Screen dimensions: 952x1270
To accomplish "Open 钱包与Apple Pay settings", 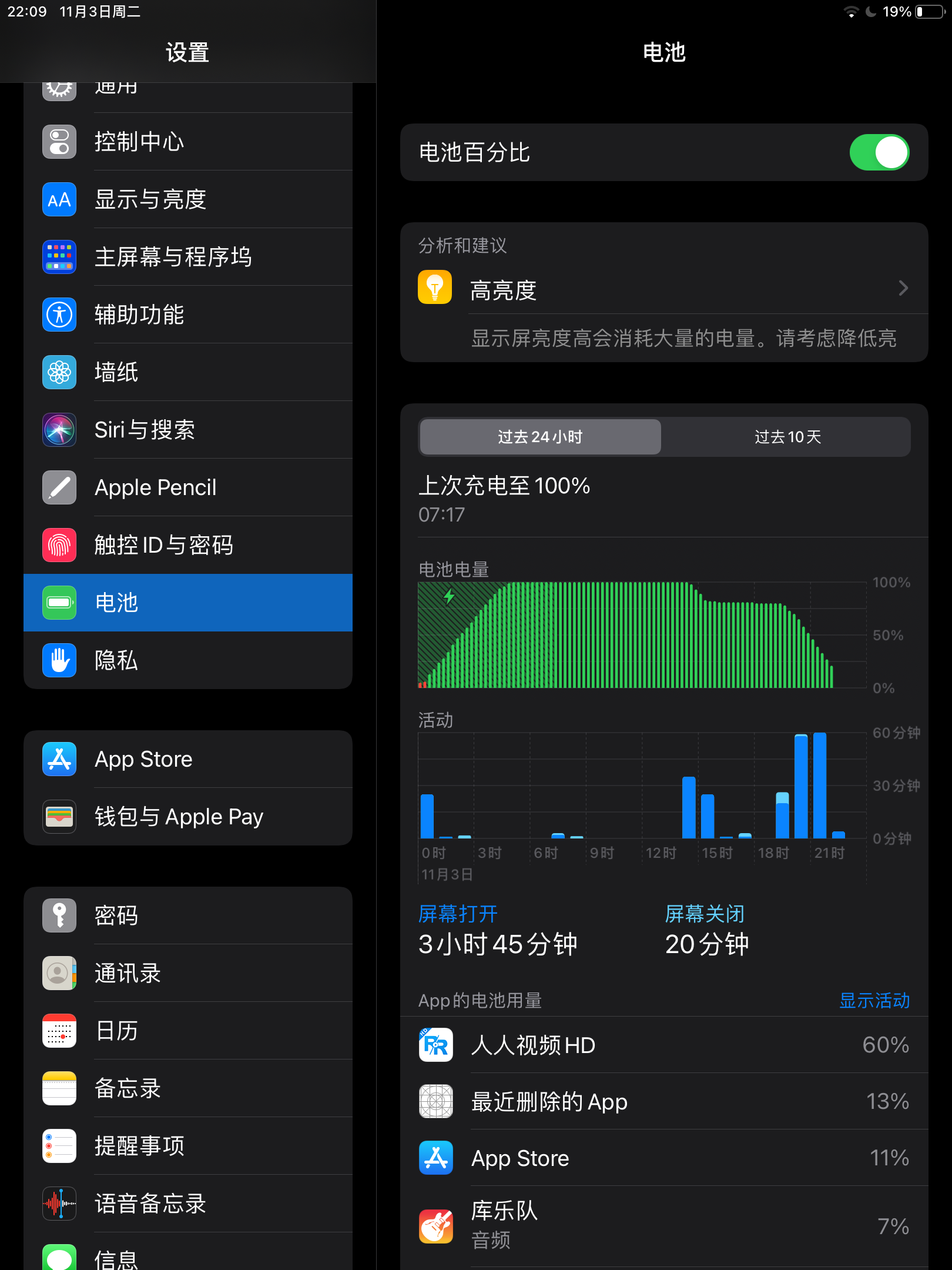I will pos(188,817).
